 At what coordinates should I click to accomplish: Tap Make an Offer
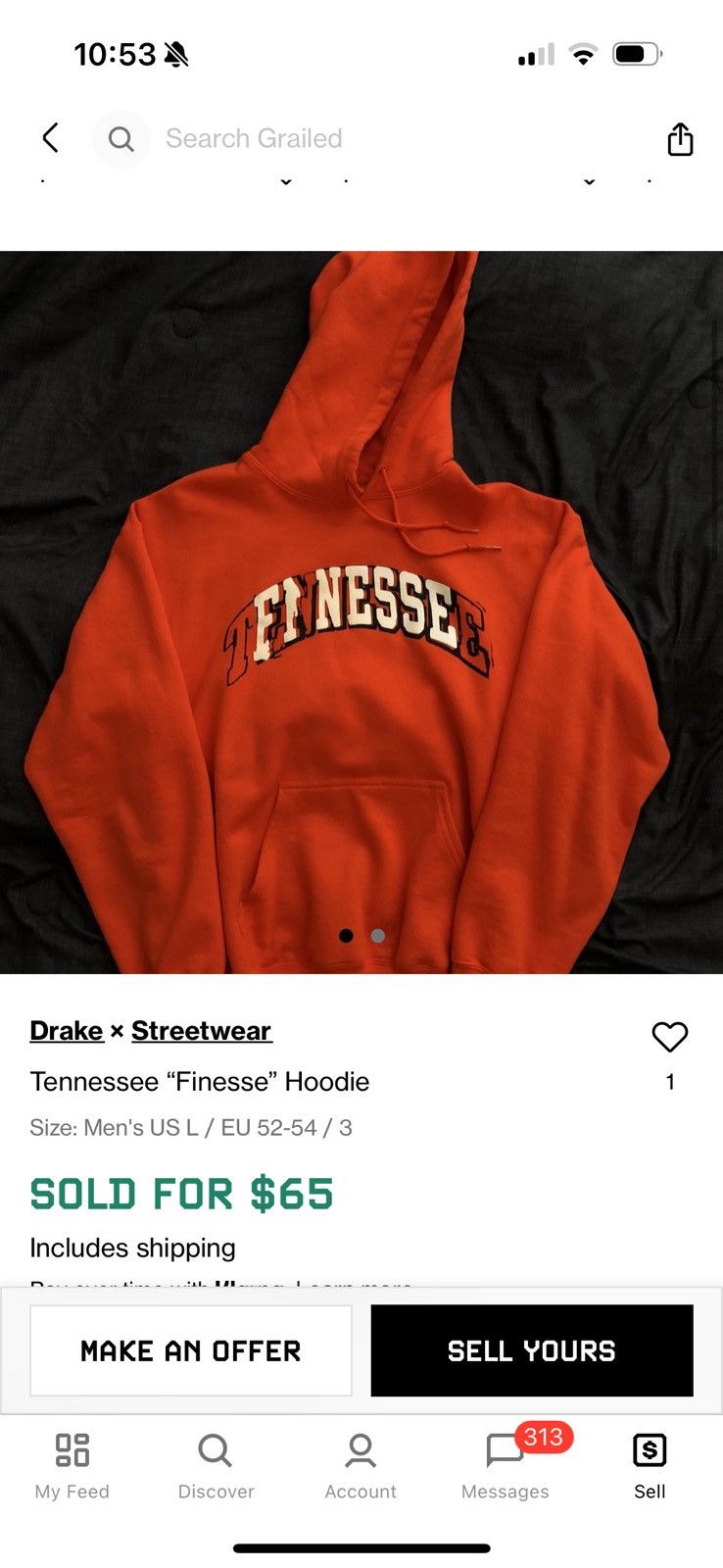click(191, 1350)
